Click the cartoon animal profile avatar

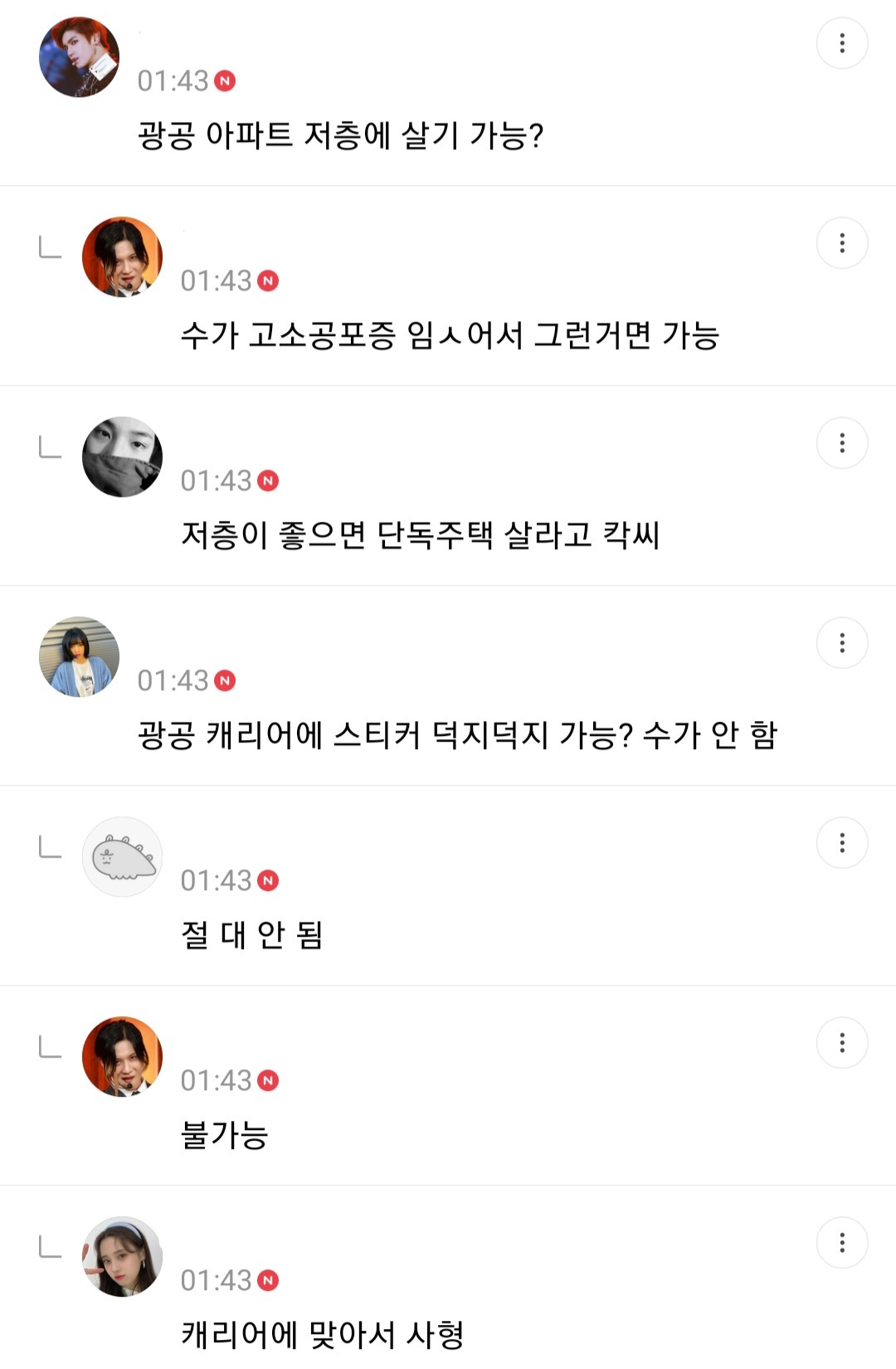point(122,857)
